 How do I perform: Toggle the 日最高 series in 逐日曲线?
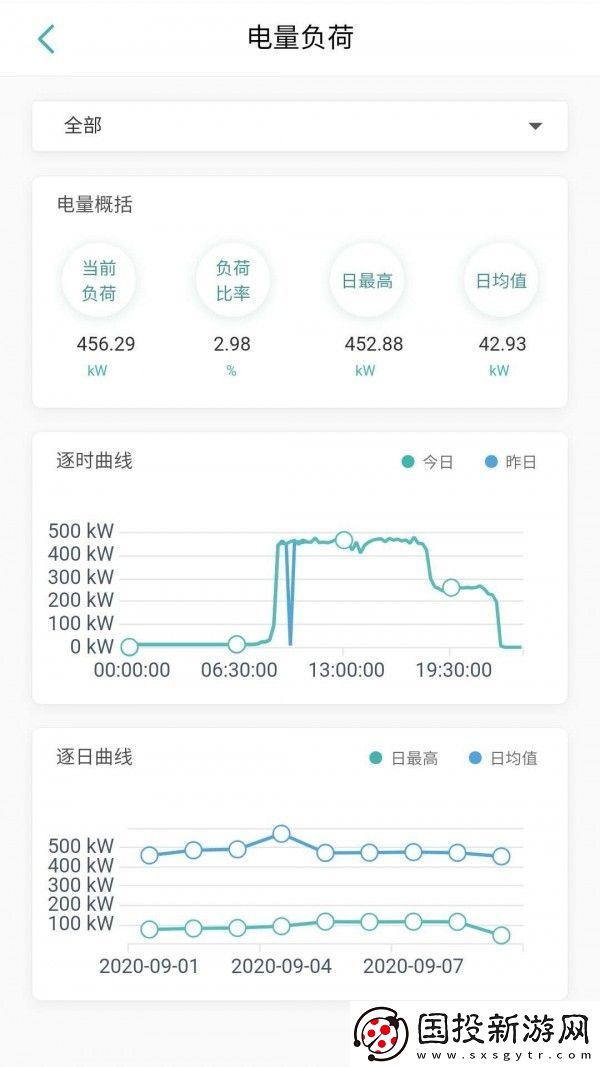pos(404,758)
